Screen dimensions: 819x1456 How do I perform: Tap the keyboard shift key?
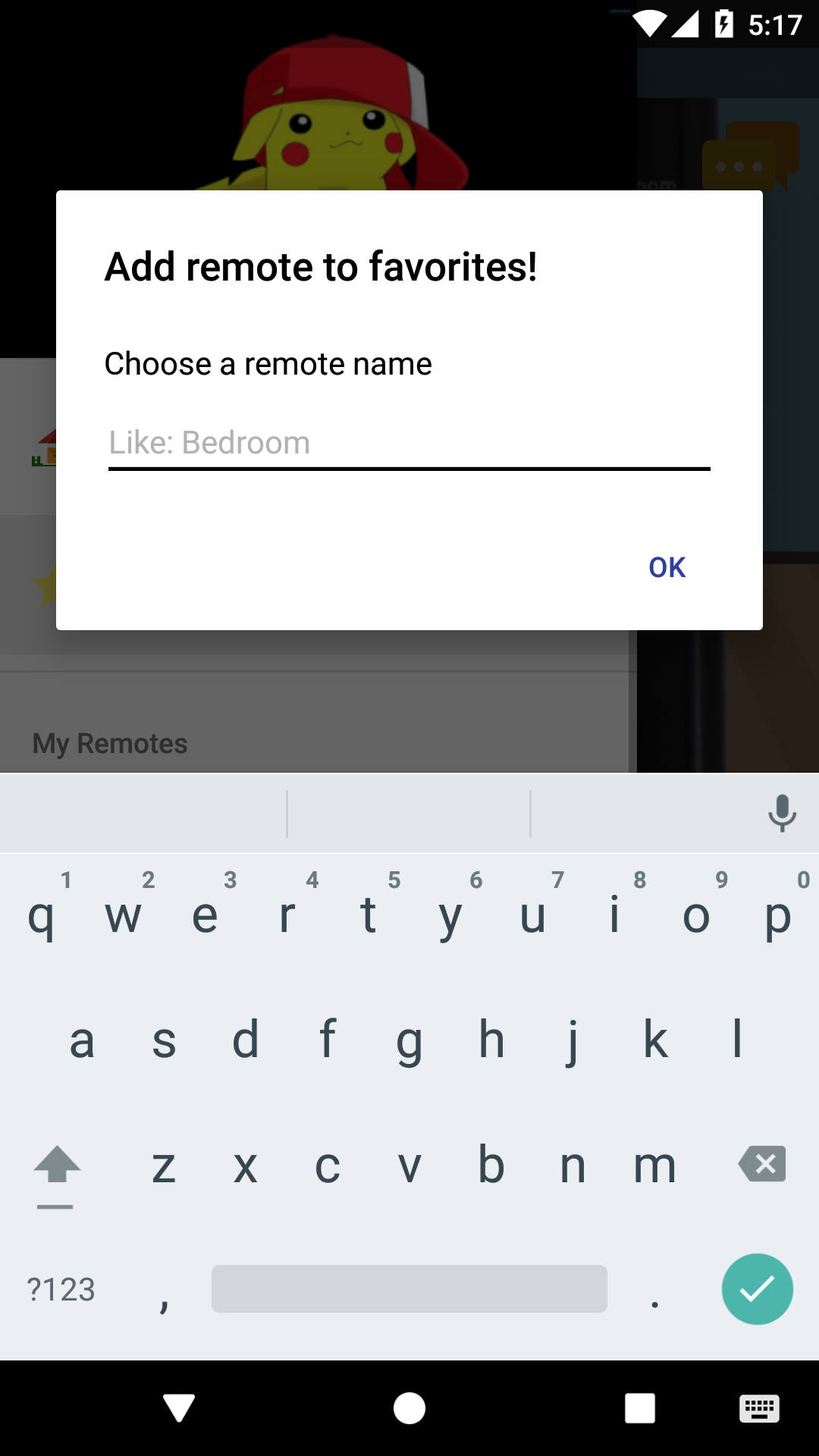pyautogui.click(x=57, y=1166)
